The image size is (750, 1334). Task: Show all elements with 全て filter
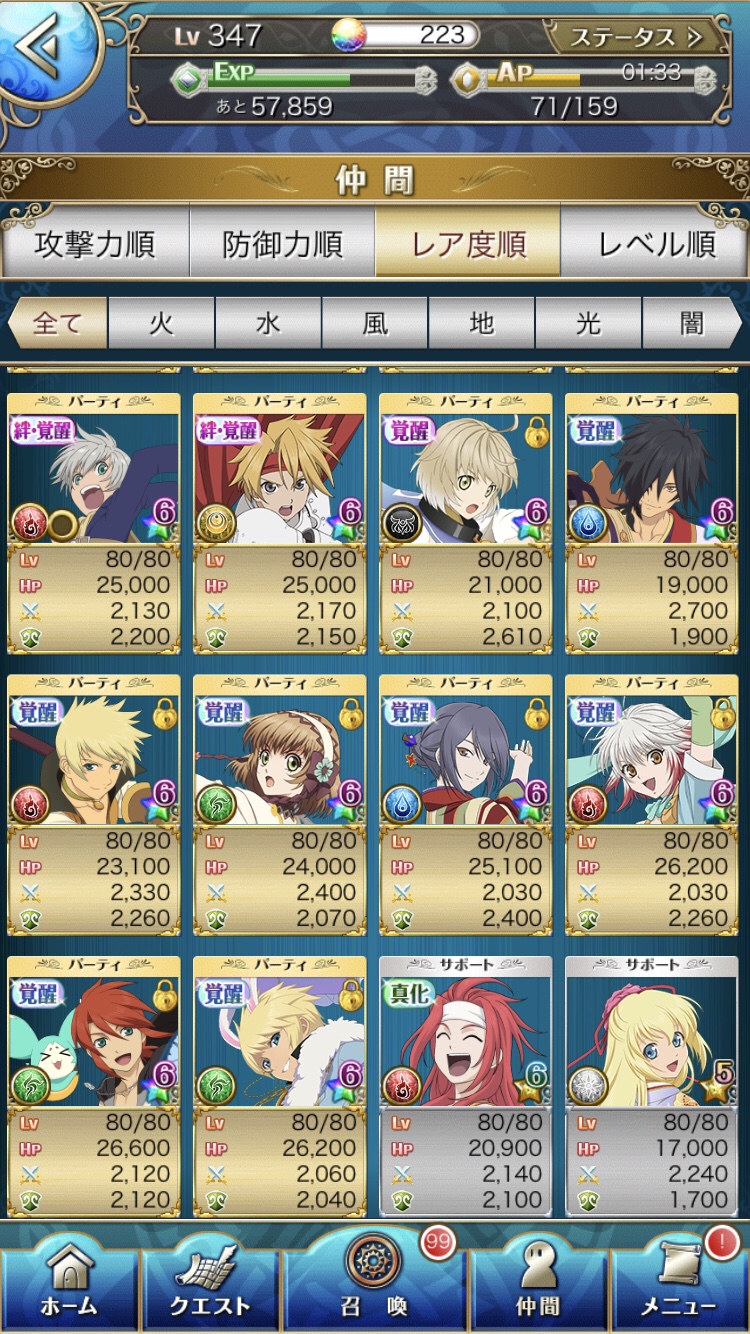click(x=58, y=323)
